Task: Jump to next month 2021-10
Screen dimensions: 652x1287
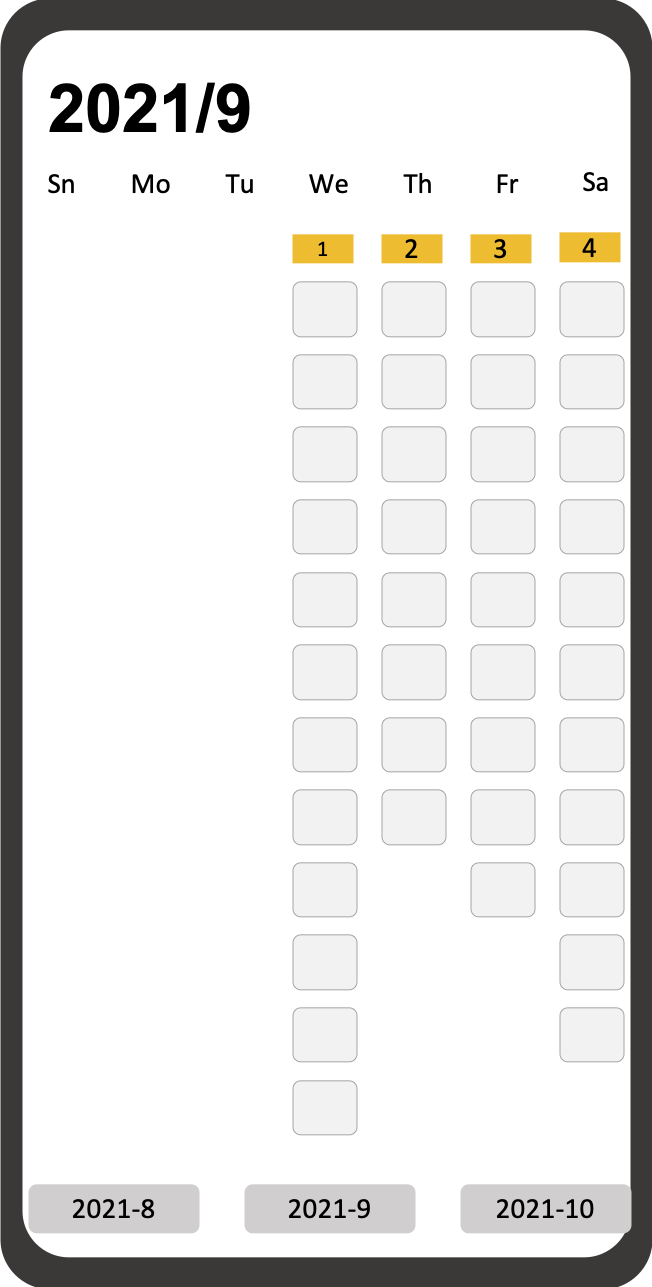Action: pos(545,1208)
